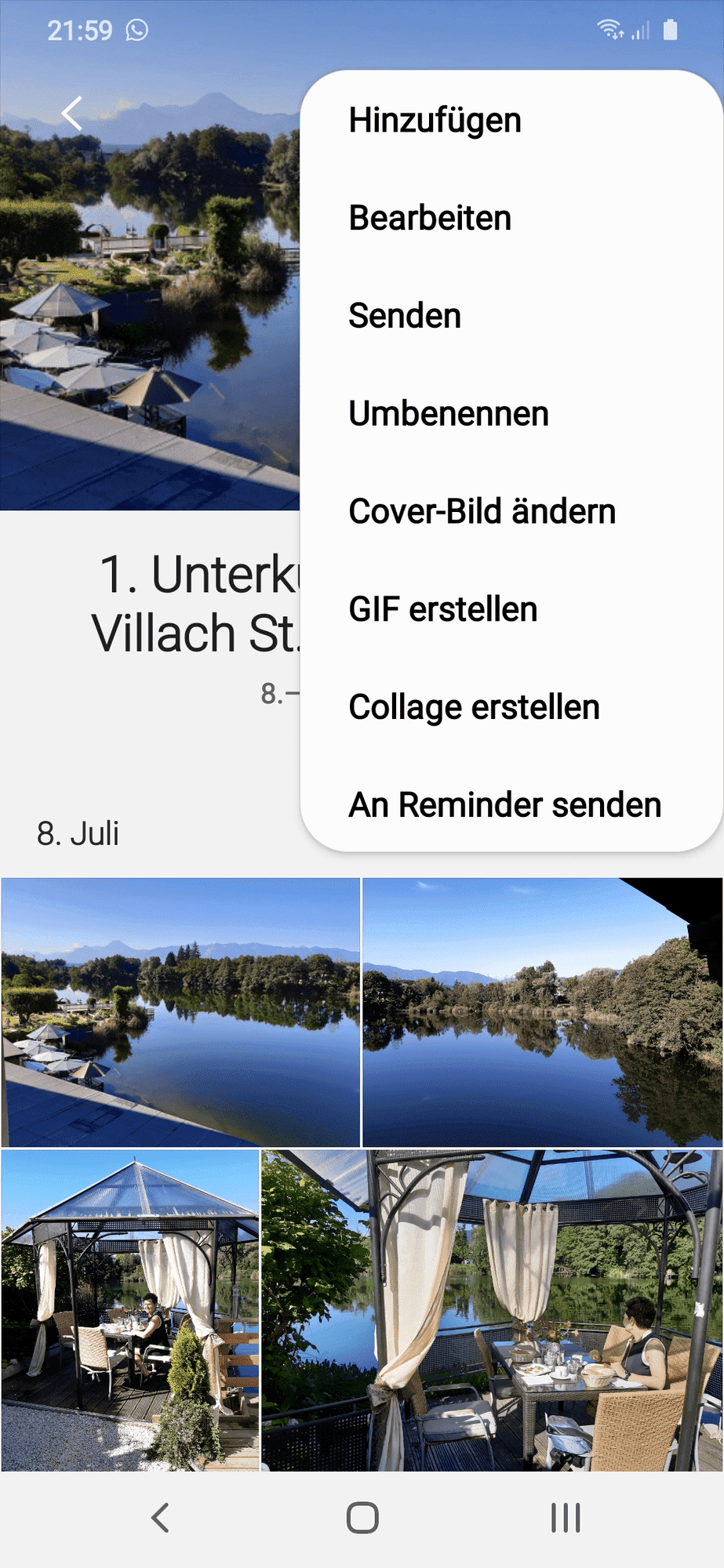The width and height of the screenshot is (724, 1568).
Task: Choose An Reminder senden
Action: (504, 805)
